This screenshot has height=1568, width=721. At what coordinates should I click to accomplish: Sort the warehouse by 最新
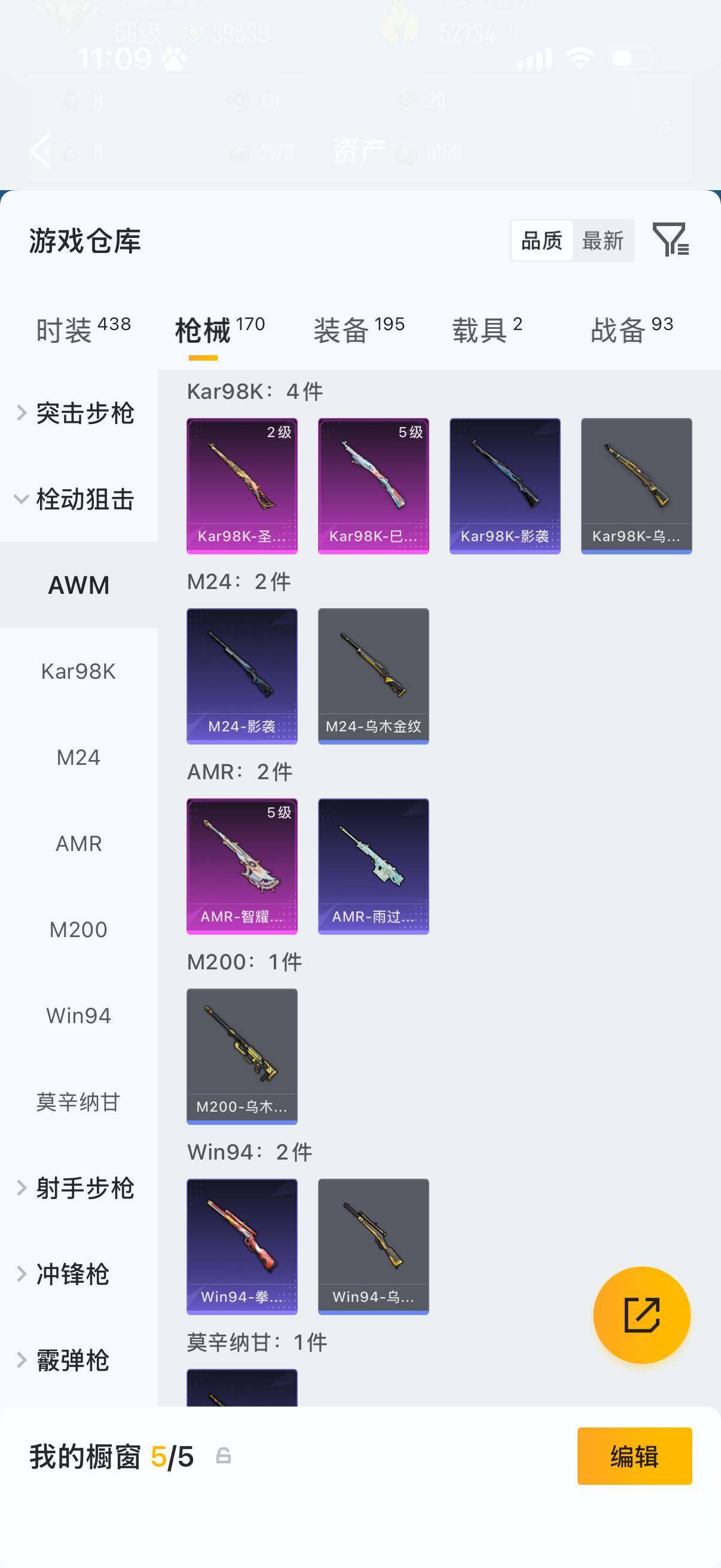[x=603, y=240]
